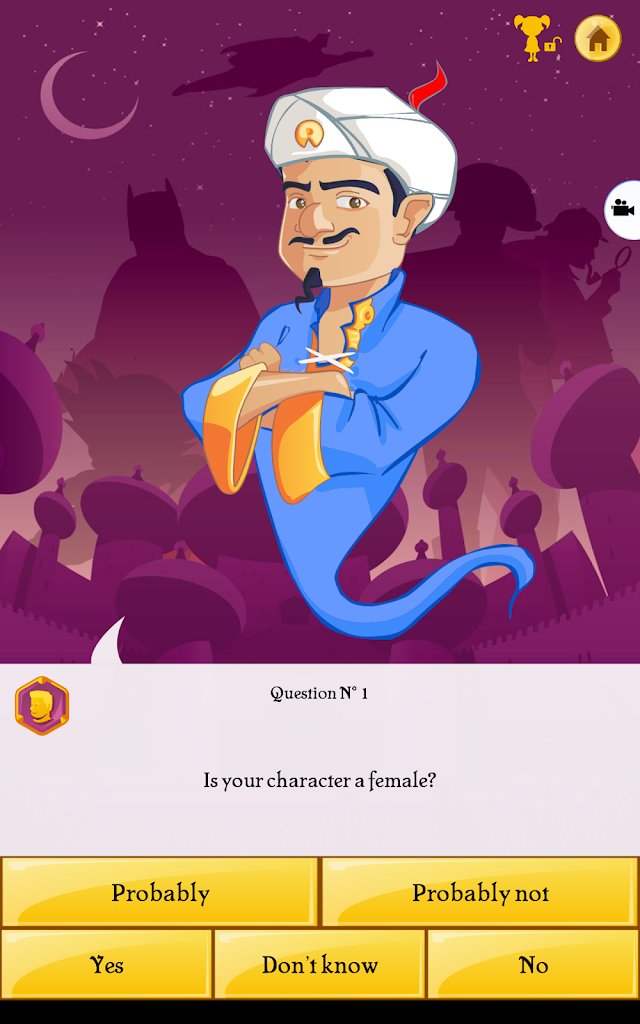Go to the home screen via house icon
640x1024 pixels.
(x=598, y=39)
